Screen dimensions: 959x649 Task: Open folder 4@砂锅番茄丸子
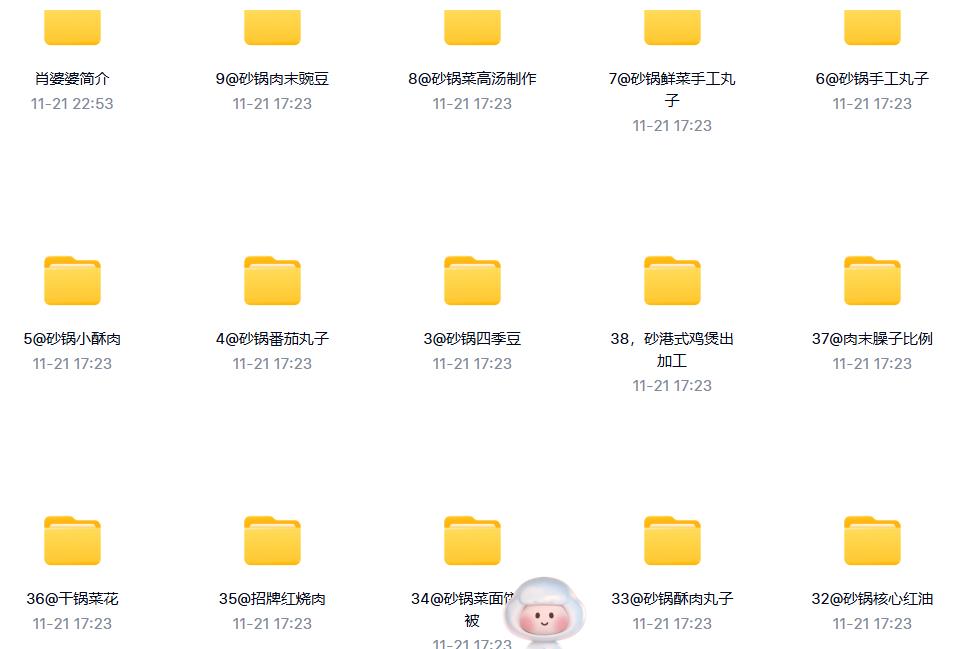[272, 281]
